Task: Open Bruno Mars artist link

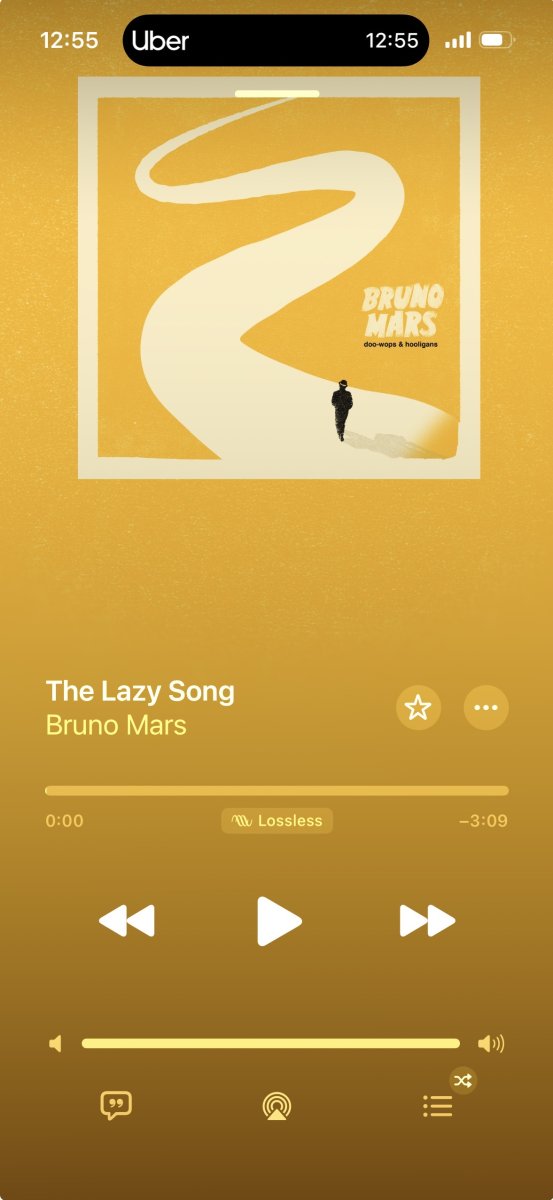Action: pyautogui.click(x=116, y=724)
